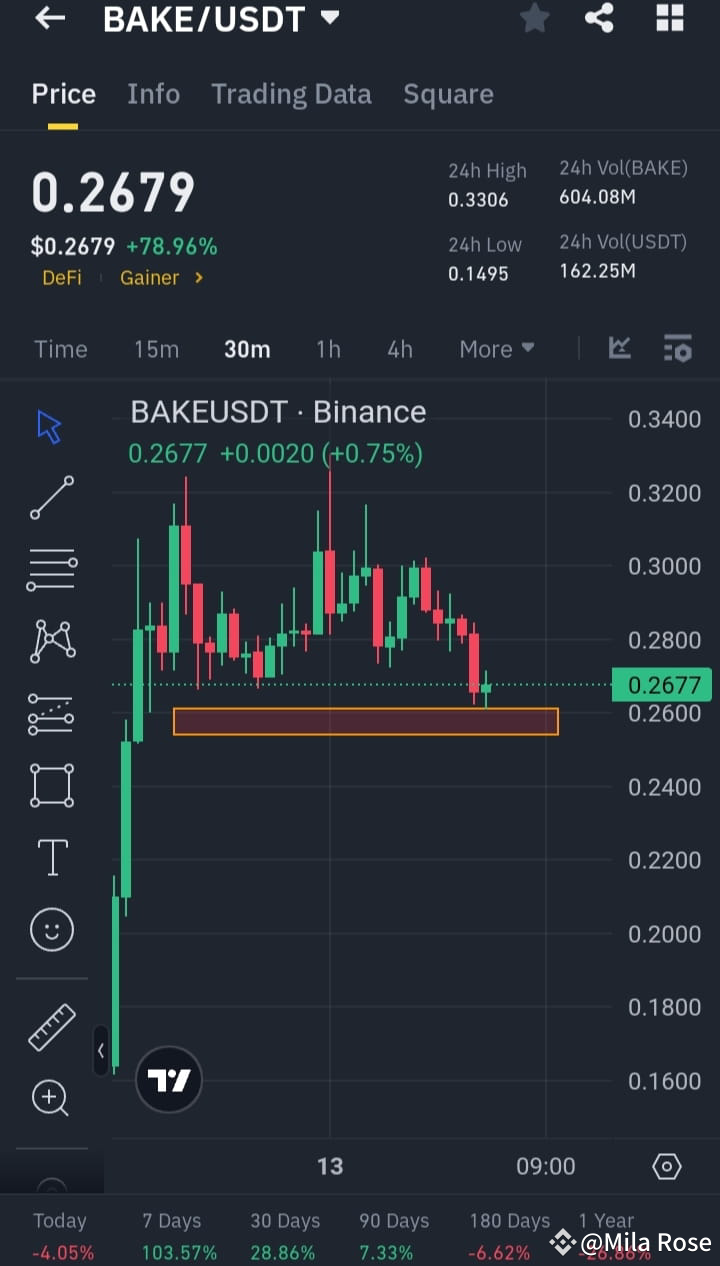Open chart settings gear
The image size is (720, 1266).
[x=668, y=1166]
